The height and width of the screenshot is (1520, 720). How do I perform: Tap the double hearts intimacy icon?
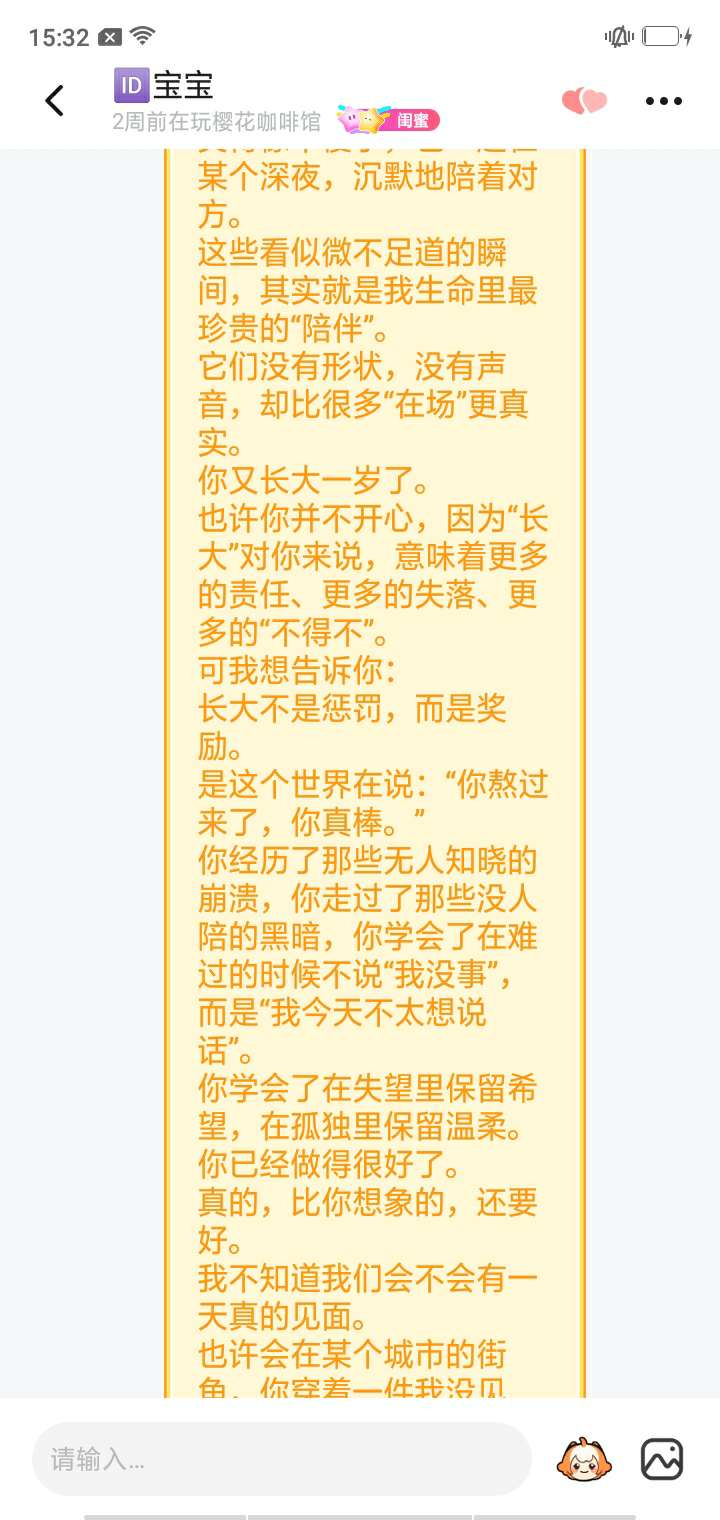(x=584, y=101)
